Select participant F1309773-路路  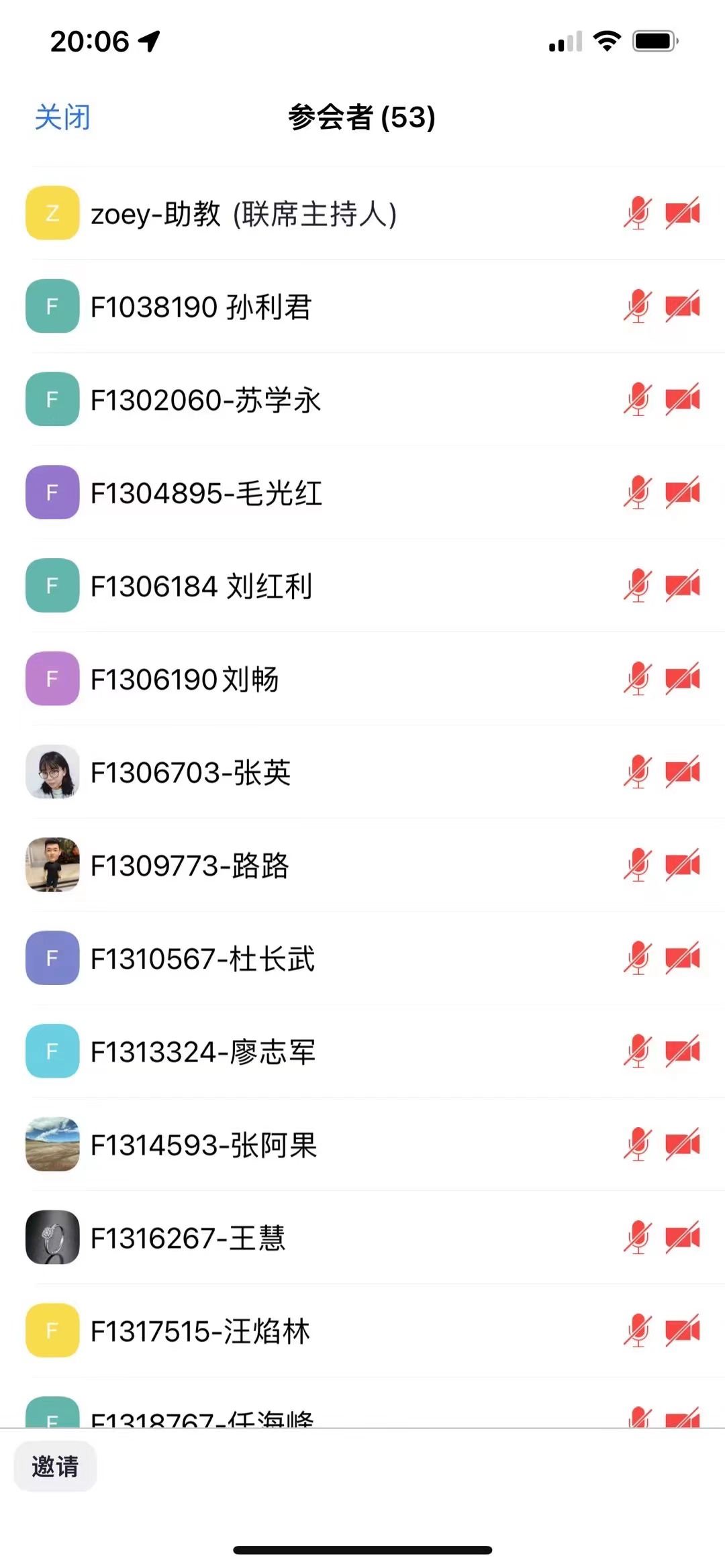[190, 866]
